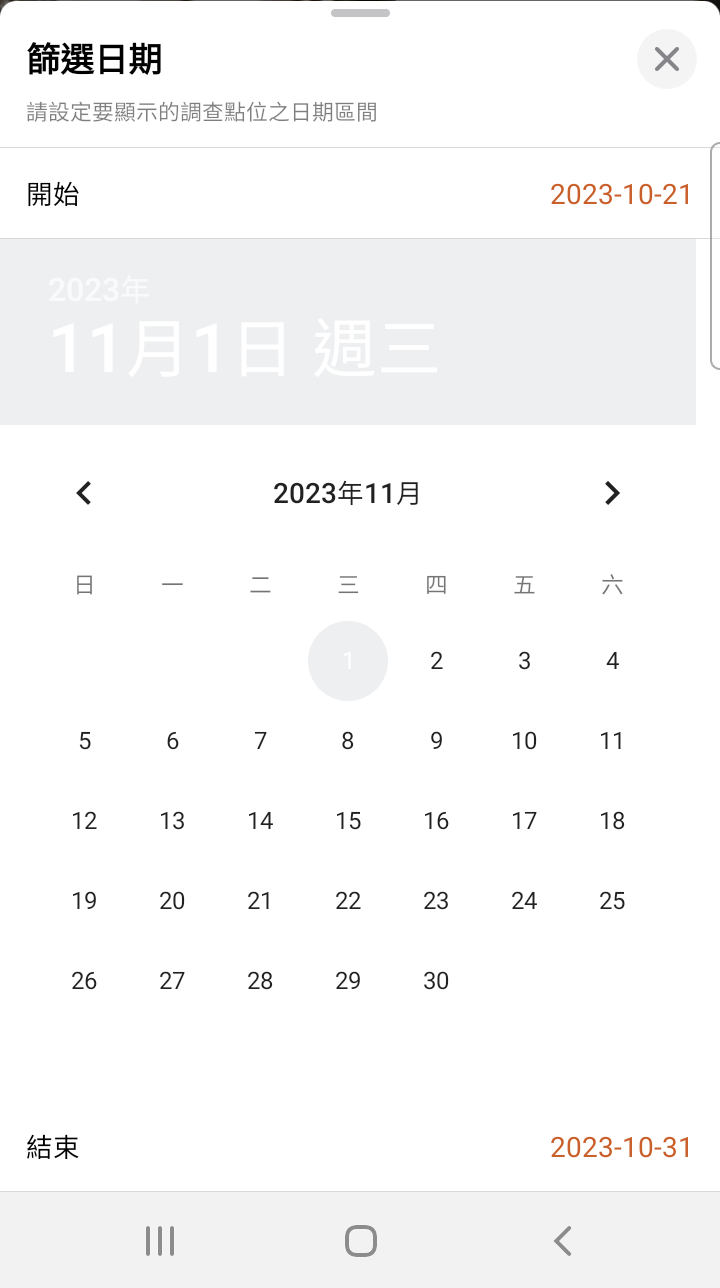Pick day 8 in the calendar

coord(348,741)
